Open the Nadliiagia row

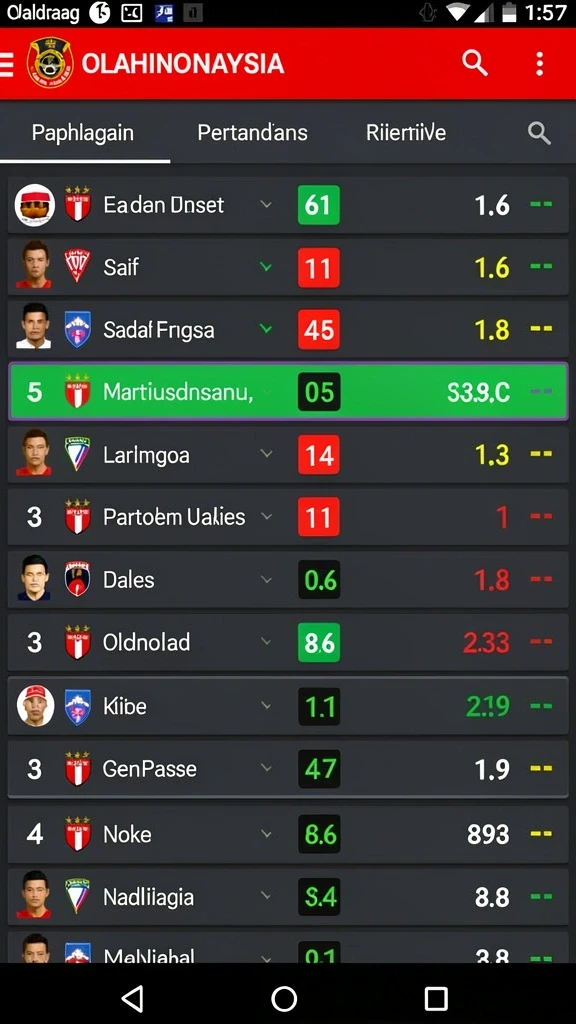pyautogui.click(x=288, y=897)
